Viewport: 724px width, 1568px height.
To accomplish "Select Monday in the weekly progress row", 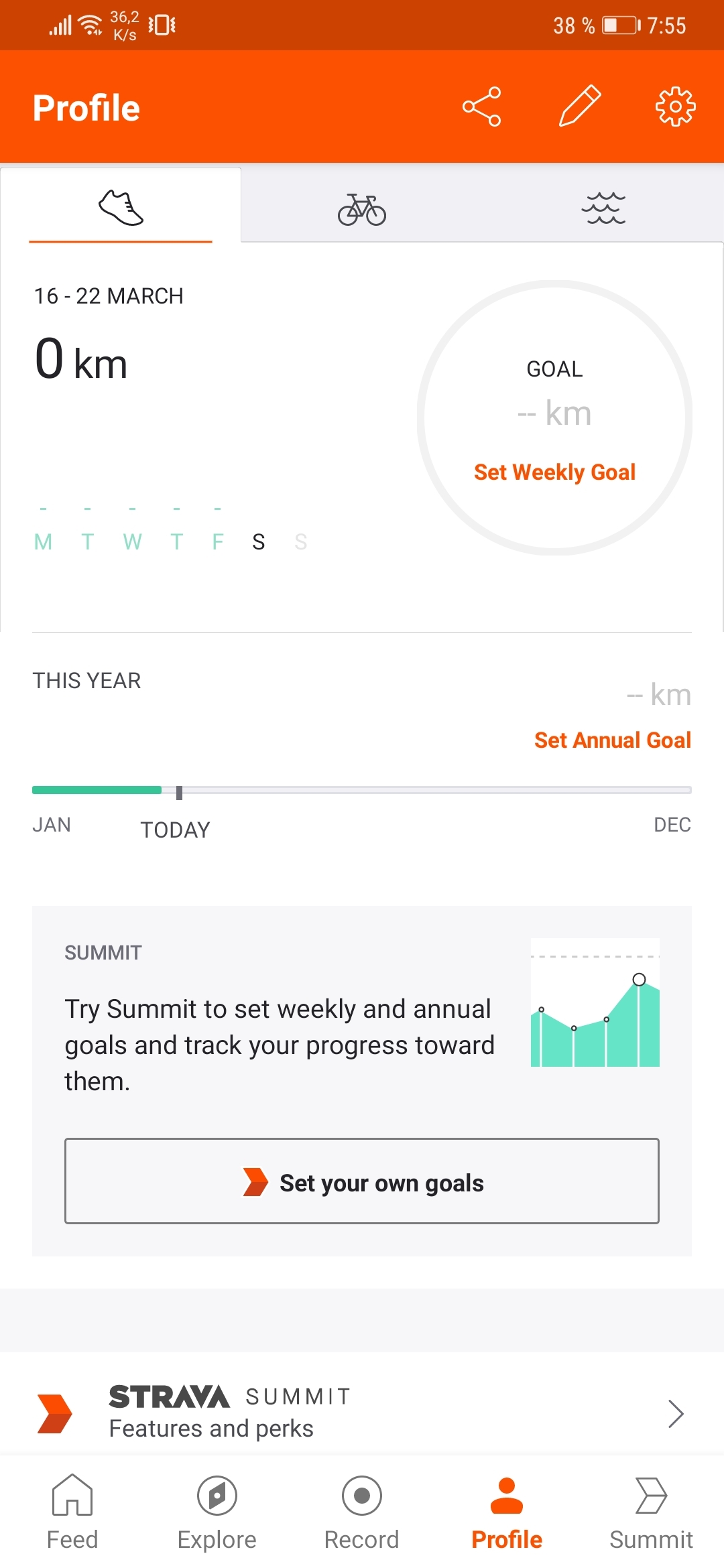I will (x=43, y=541).
